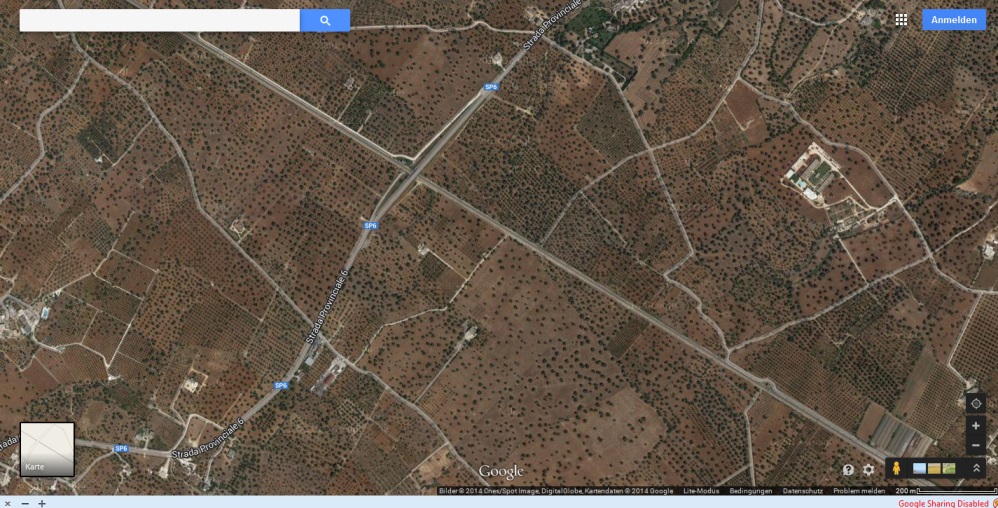
Task: Tap the Anmelden sign-in button
Action: point(953,20)
